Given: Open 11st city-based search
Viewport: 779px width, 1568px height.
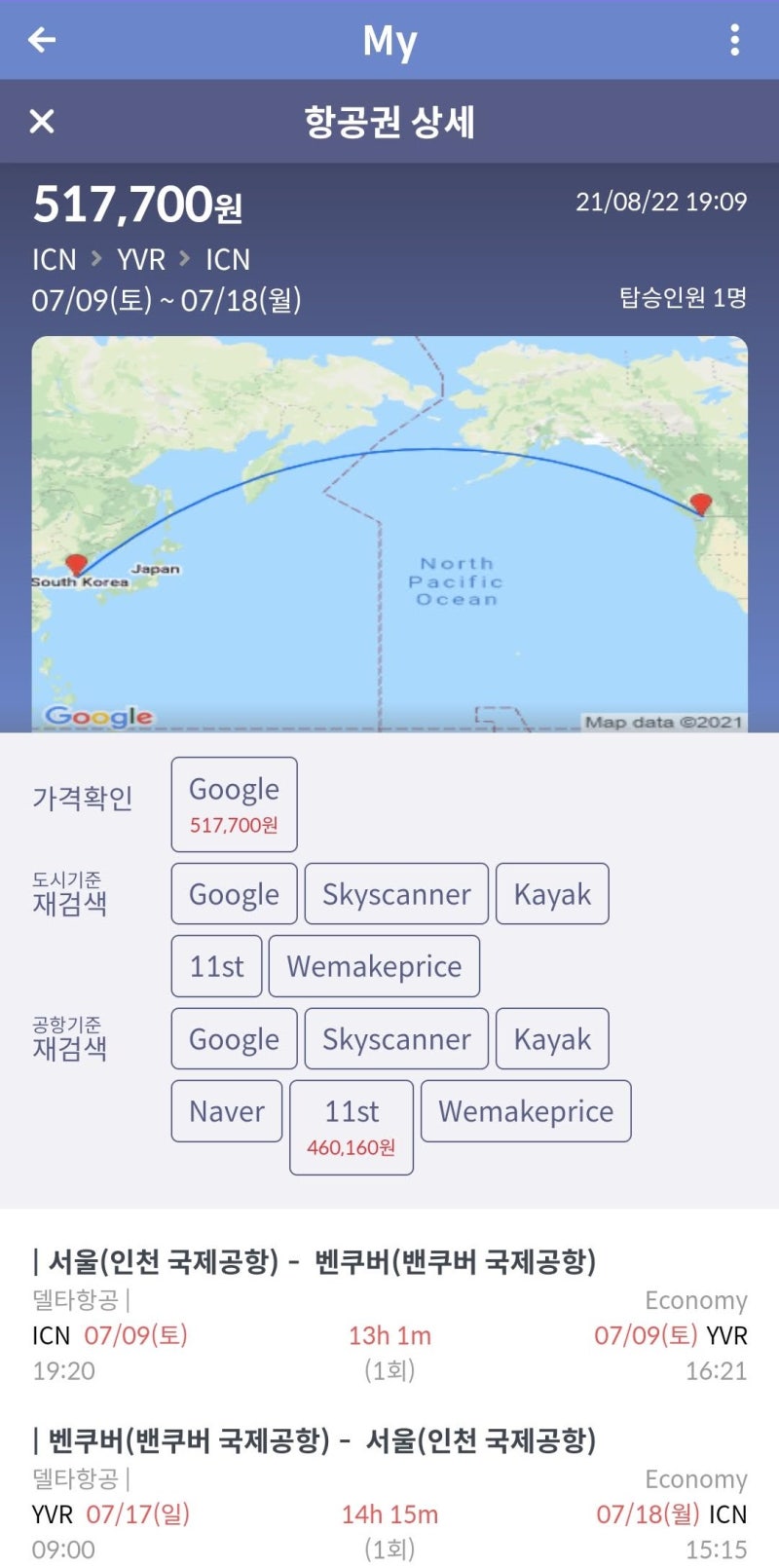Looking at the screenshot, I should 215,965.
